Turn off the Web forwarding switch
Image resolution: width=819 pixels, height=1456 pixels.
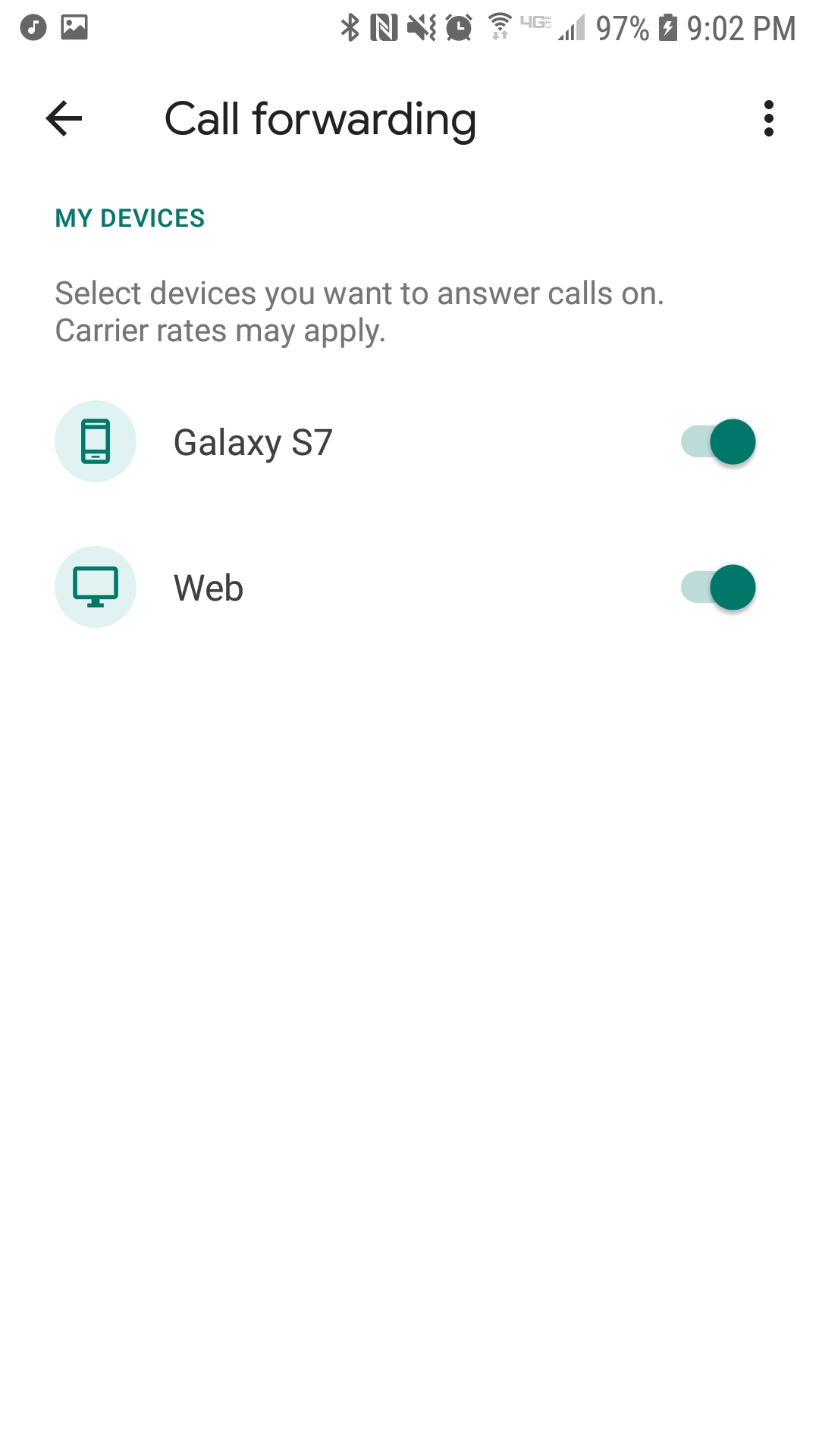pos(718,588)
